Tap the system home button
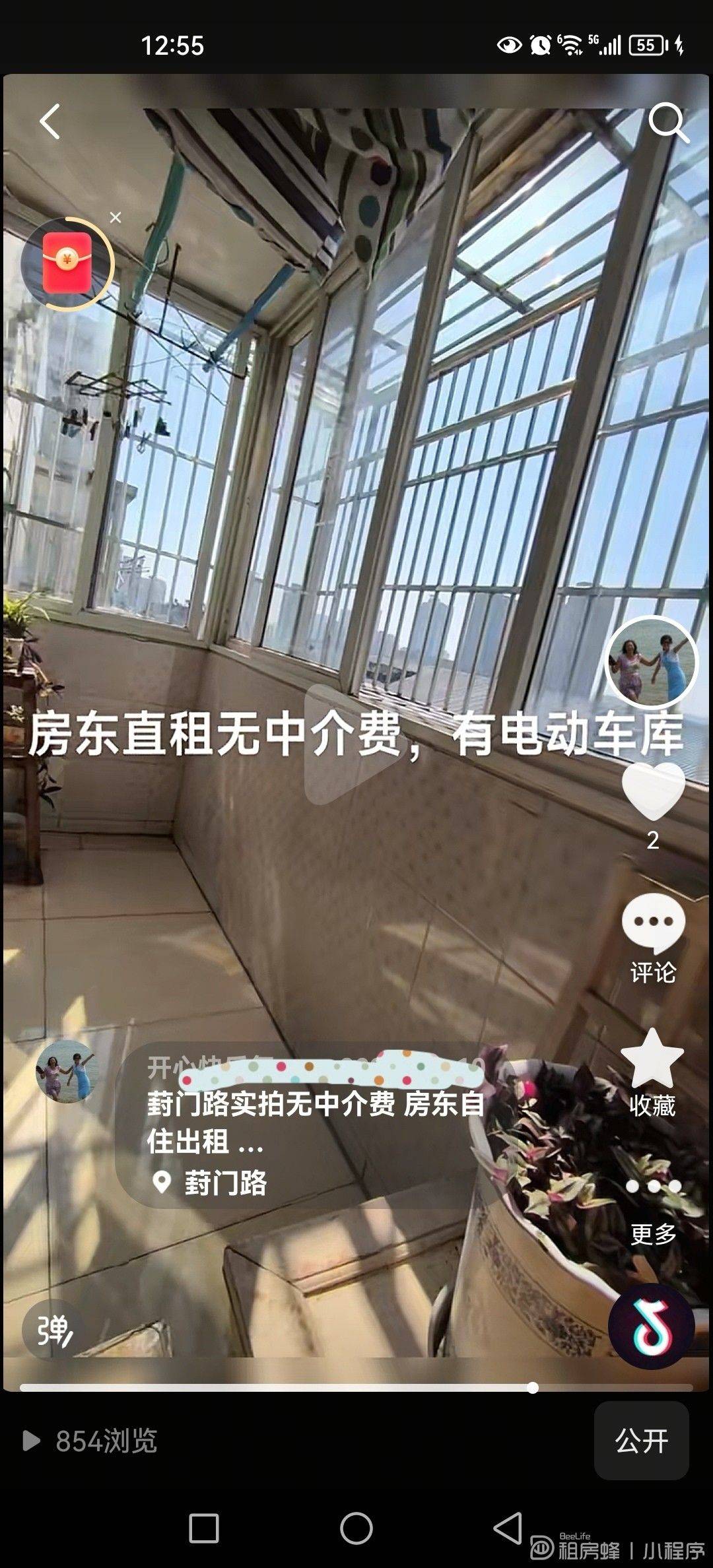Image resolution: width=713 pixels, height=1568 pixels. [356, 1528]
